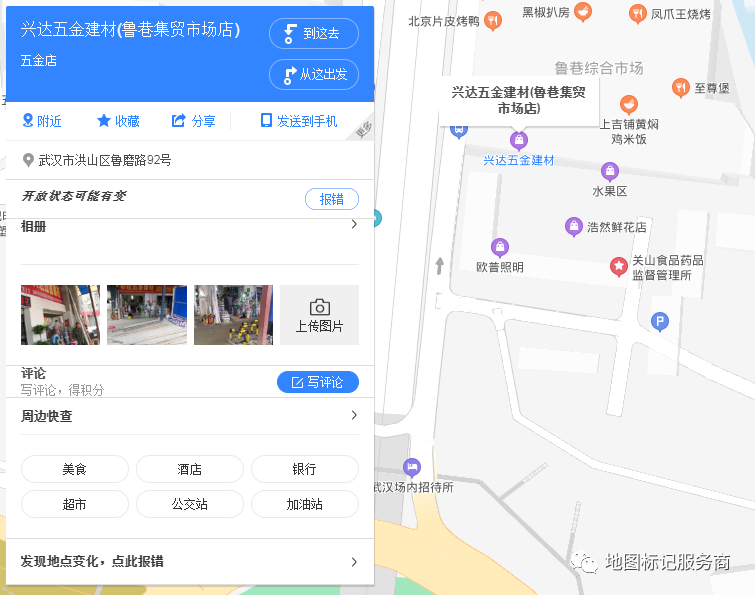Find nearby 酒店
Image resolution: width=755 pixels, height=595 pixels.
coord(190,469)
